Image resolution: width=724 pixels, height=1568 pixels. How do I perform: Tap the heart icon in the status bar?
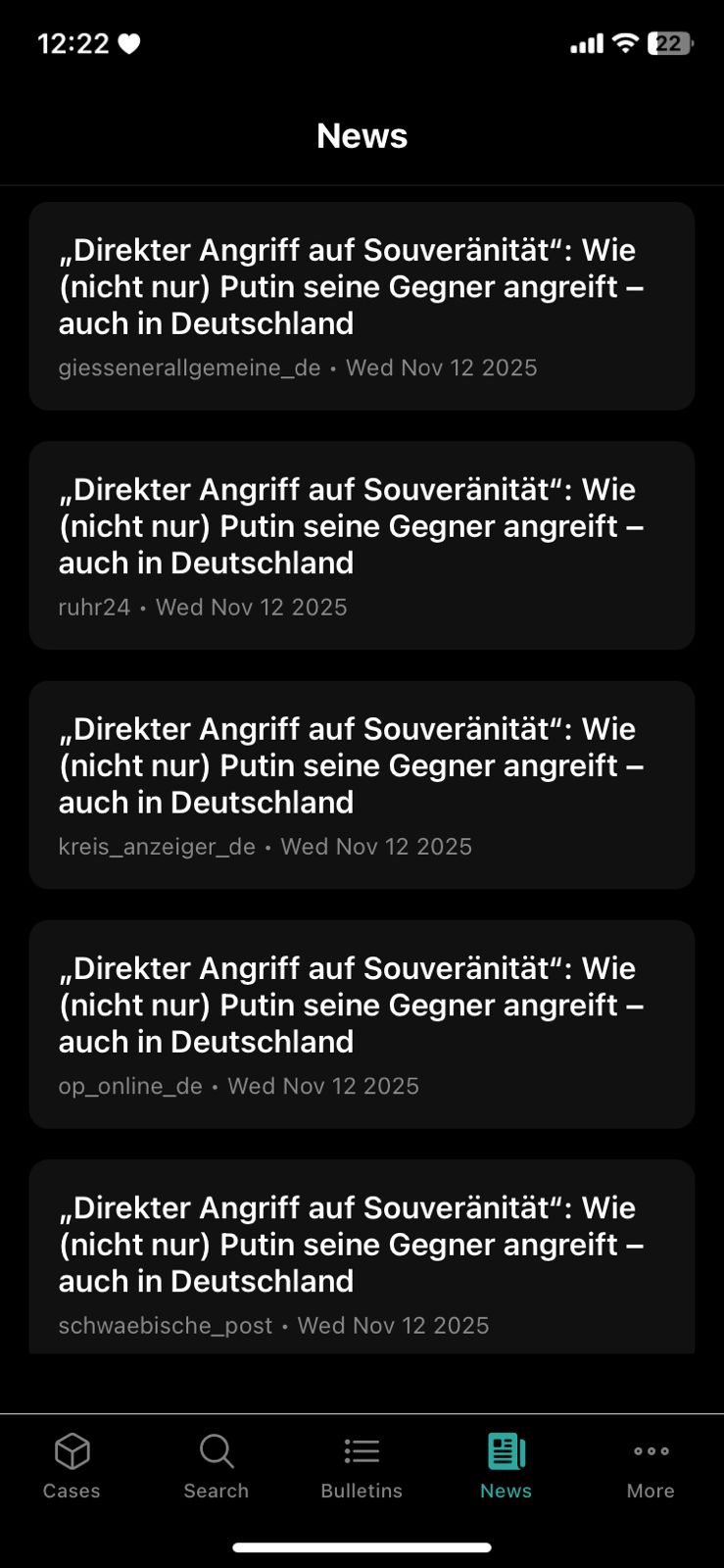(x=127, y=42)
